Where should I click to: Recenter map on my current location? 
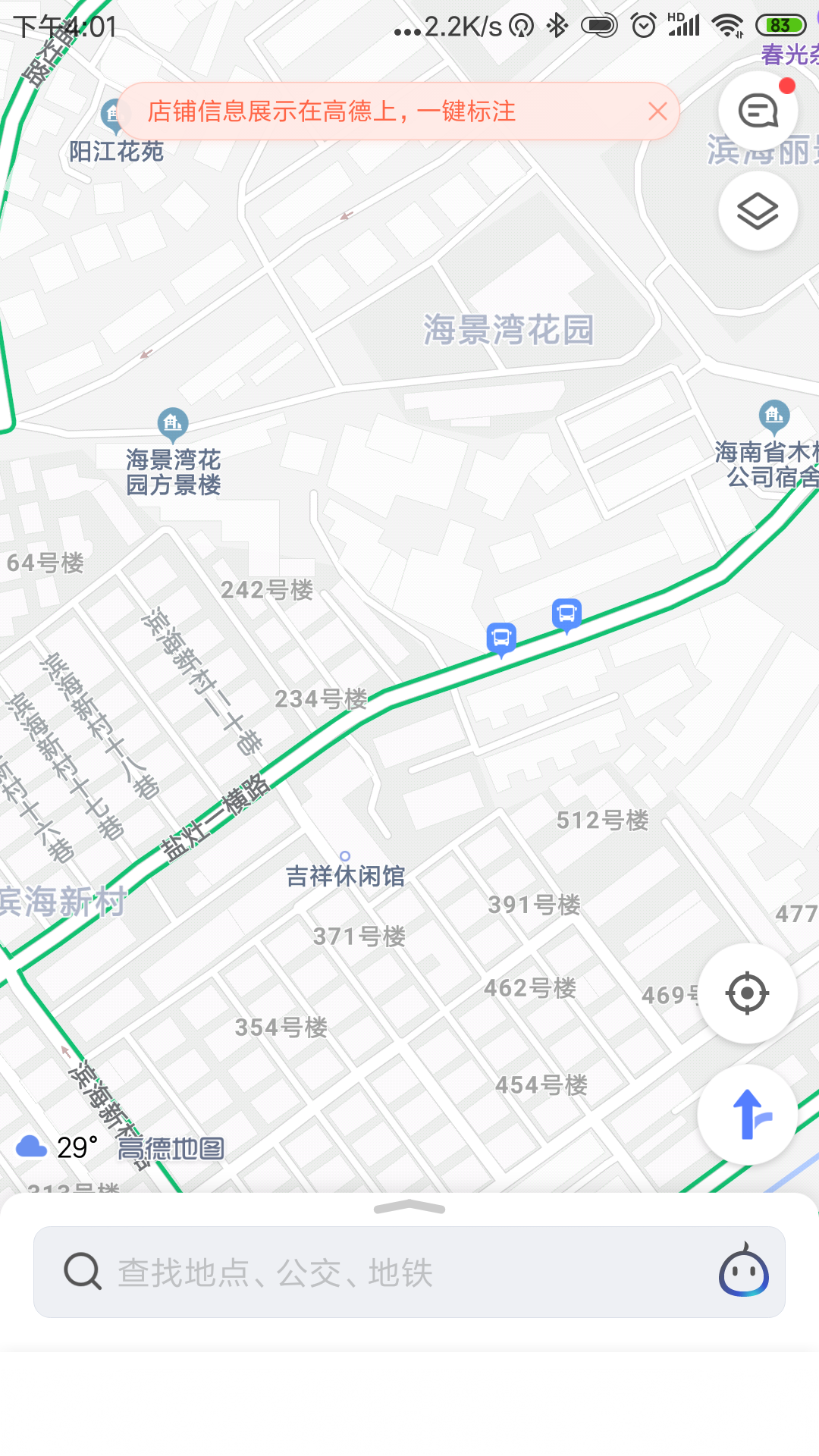tap(747, 993)
